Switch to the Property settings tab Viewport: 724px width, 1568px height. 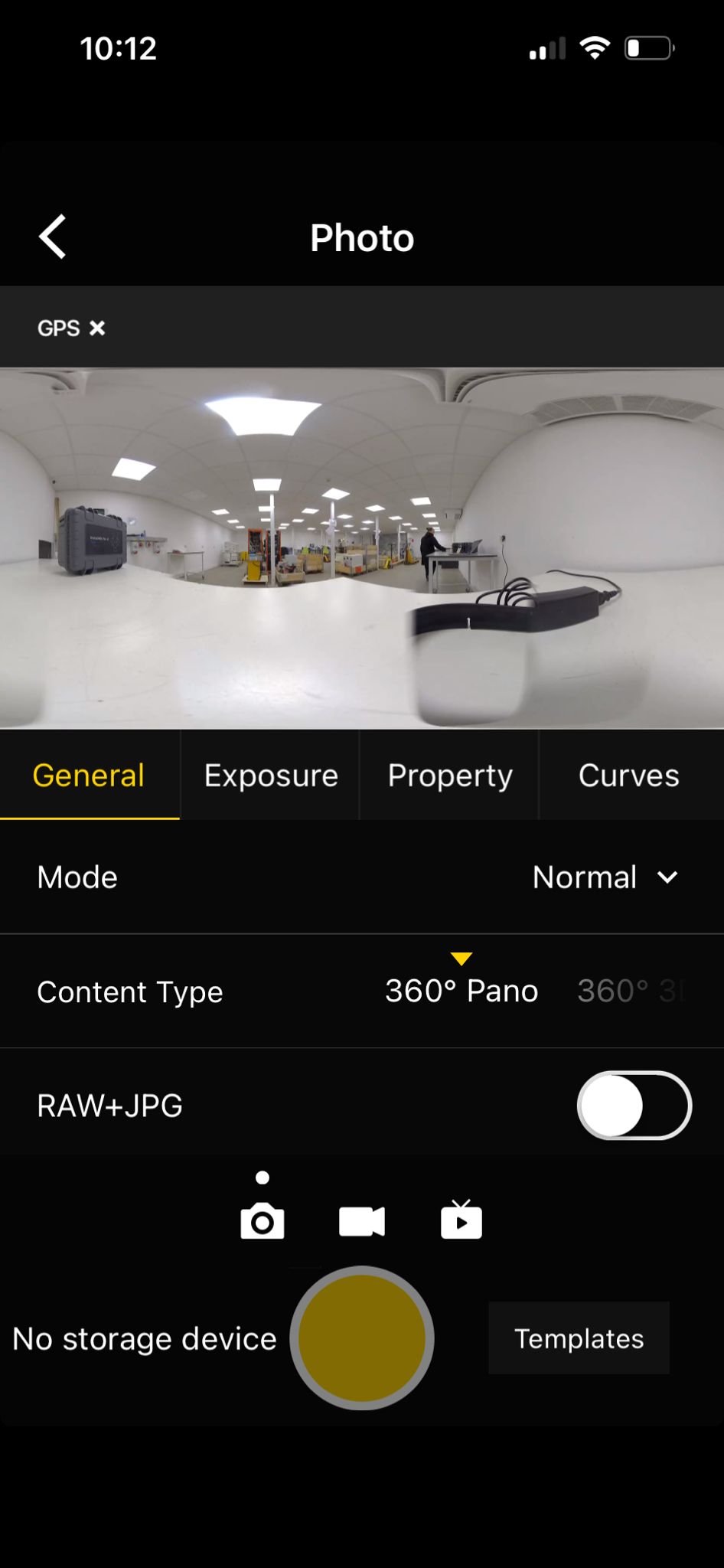pos(450,775)
